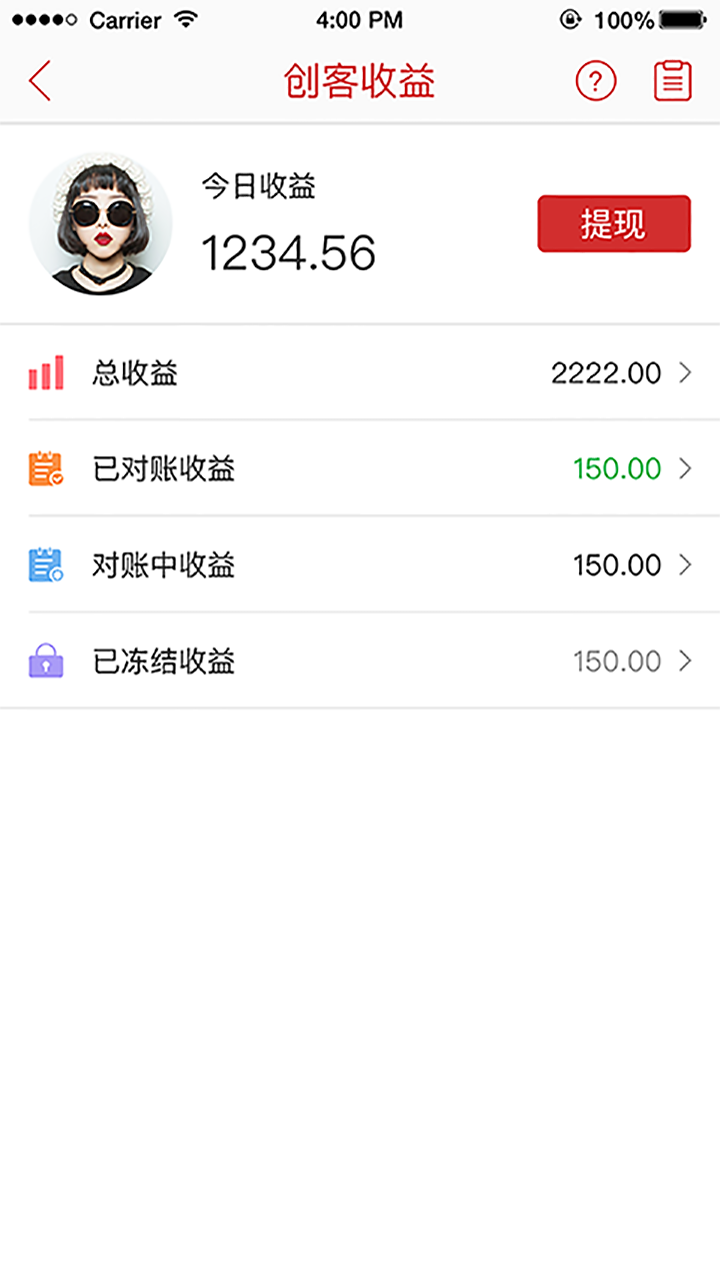The width and height of the screenshot is (720, 1280).
Task: Open the help question mark icon
Action: pos(596,81)
